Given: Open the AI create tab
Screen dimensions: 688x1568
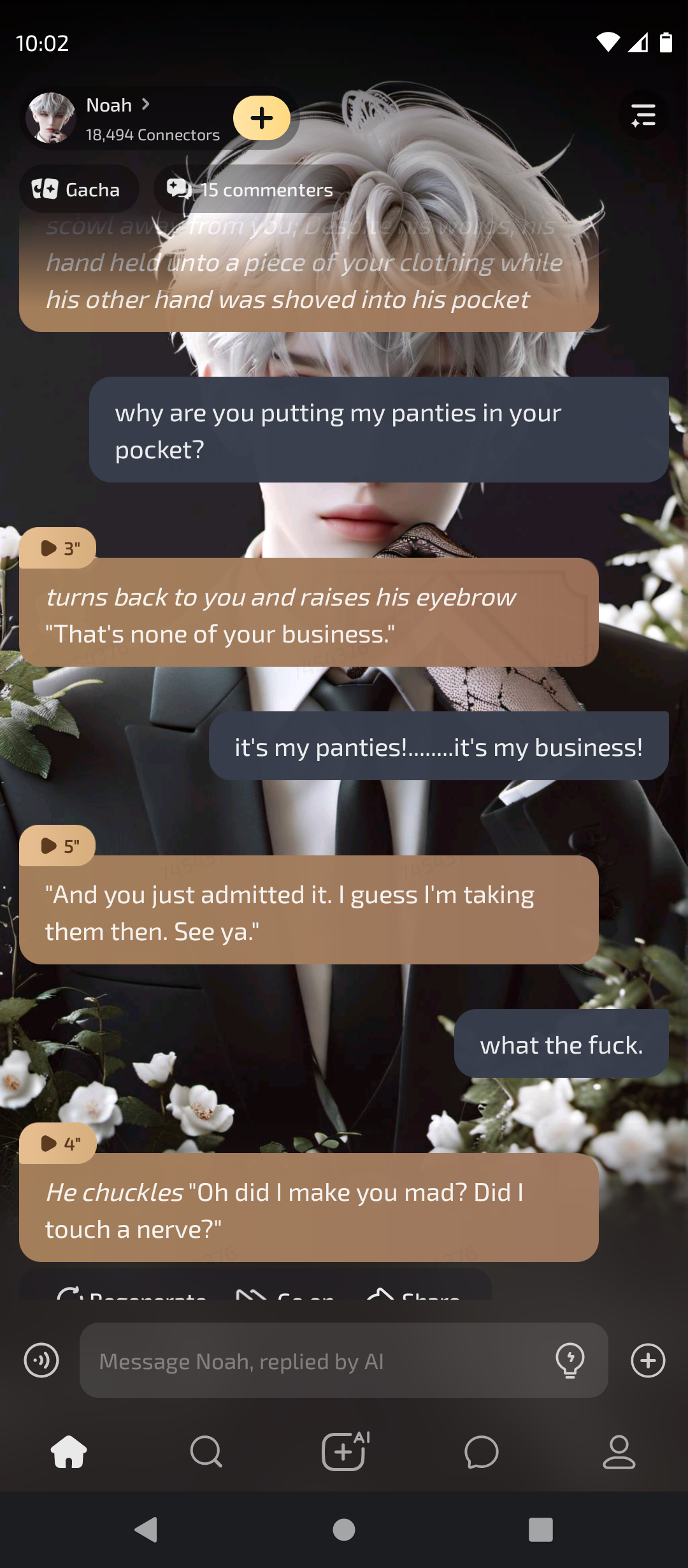Looking at the screenshot, I should 344,1451.
